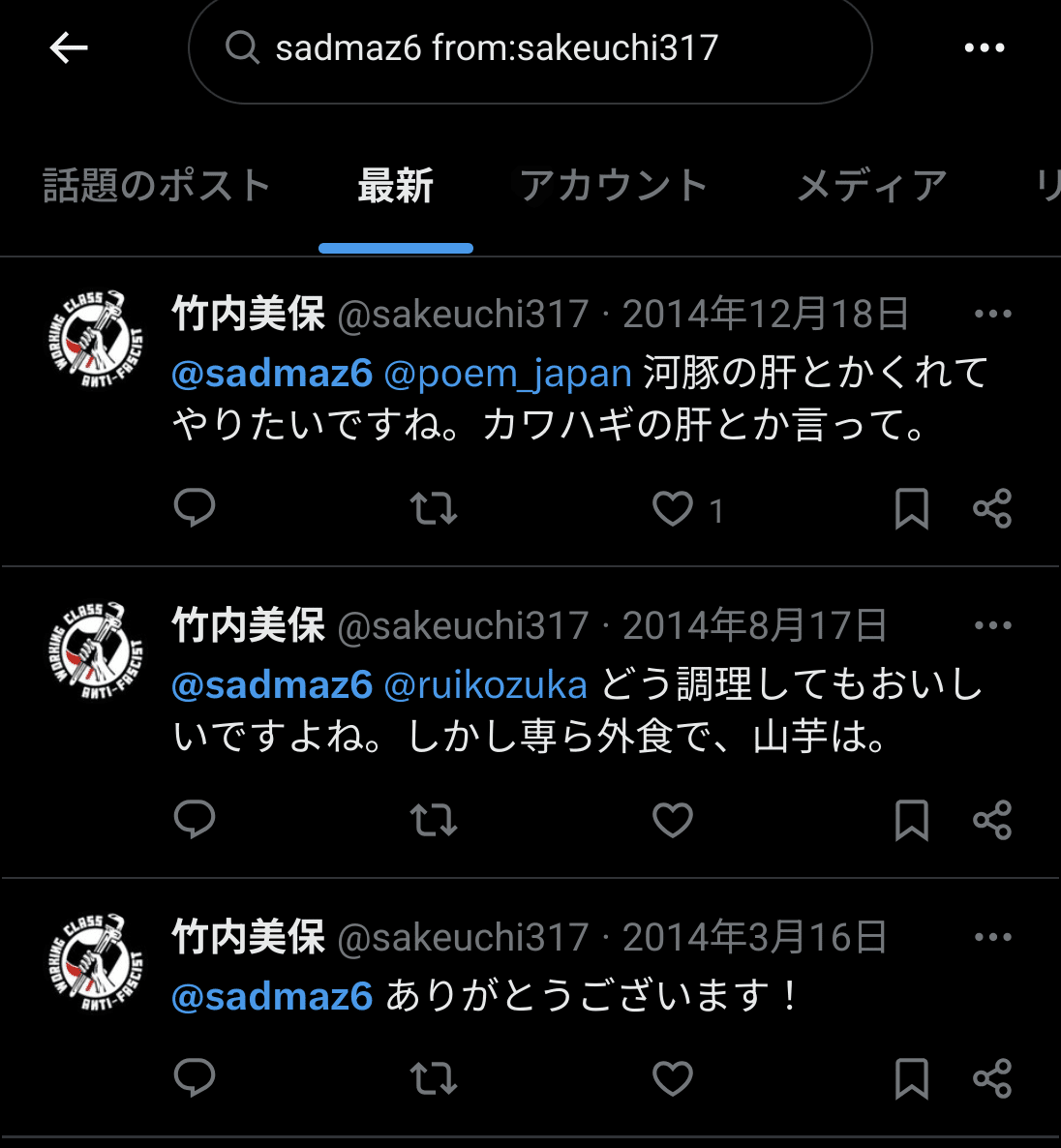Viewport: 1061px width, 1148px height.
Task: Share the August 2014 tweet
Action: click(990, 820)
